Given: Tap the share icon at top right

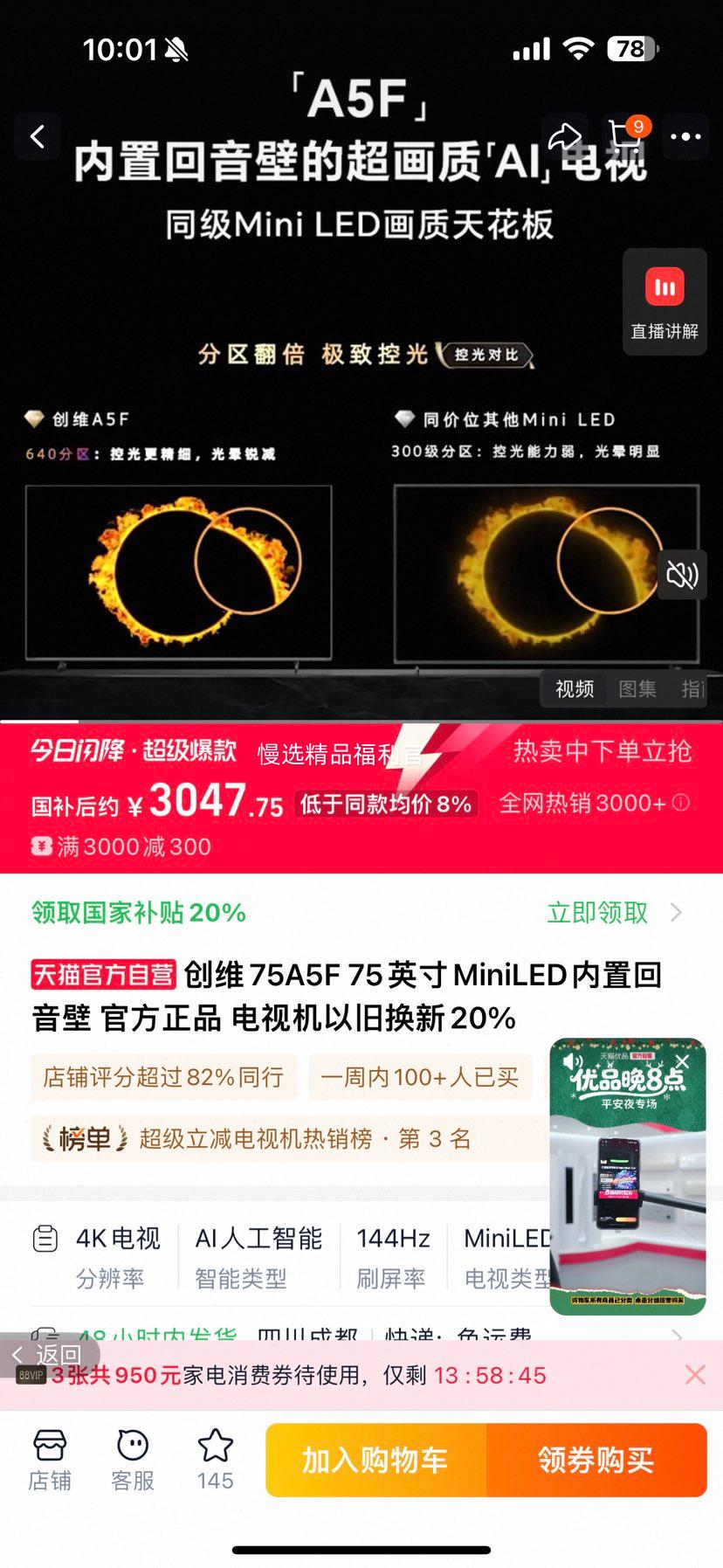Looking at the screenshot, I should 567,135.
